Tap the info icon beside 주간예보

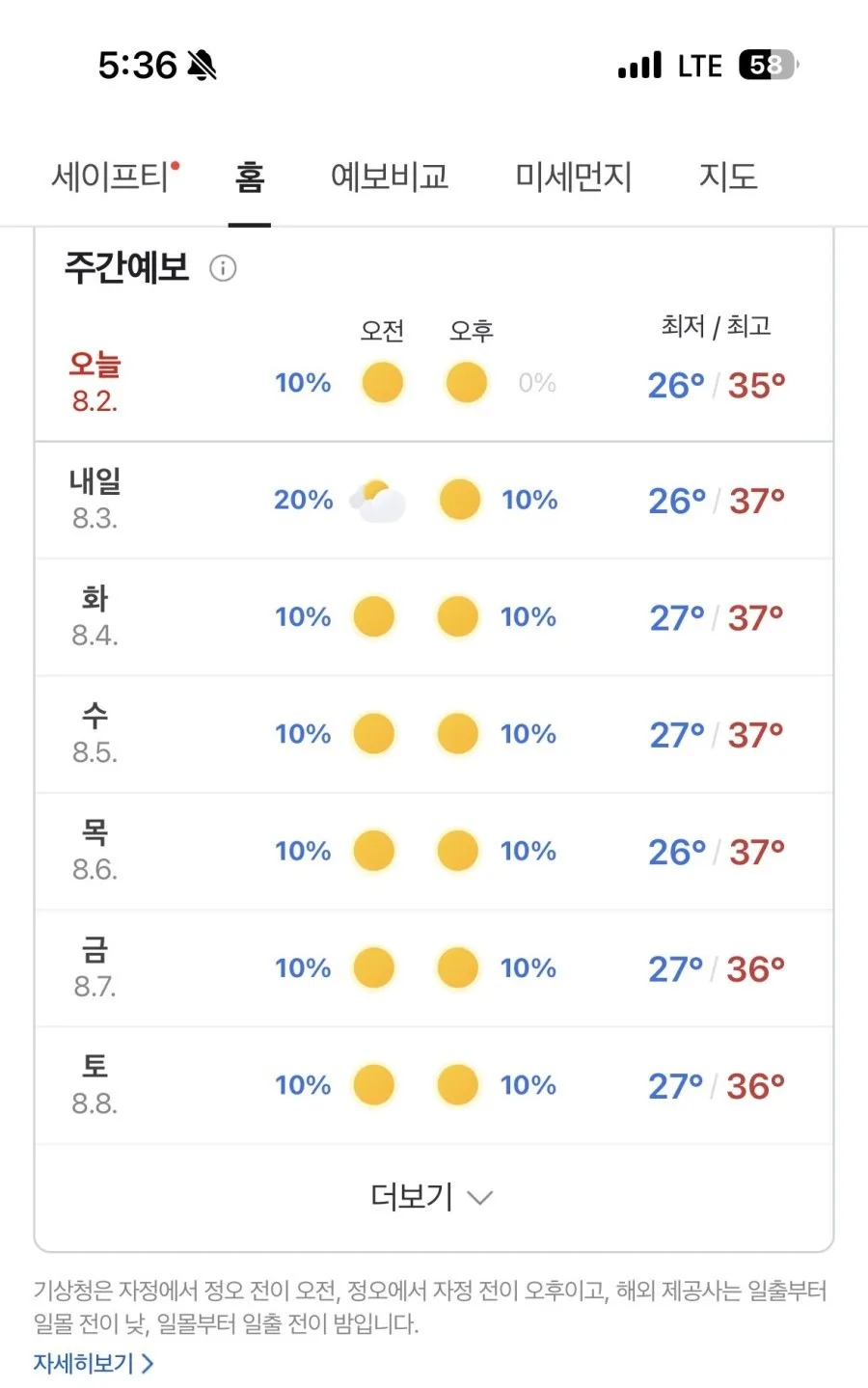pos(223,268)
